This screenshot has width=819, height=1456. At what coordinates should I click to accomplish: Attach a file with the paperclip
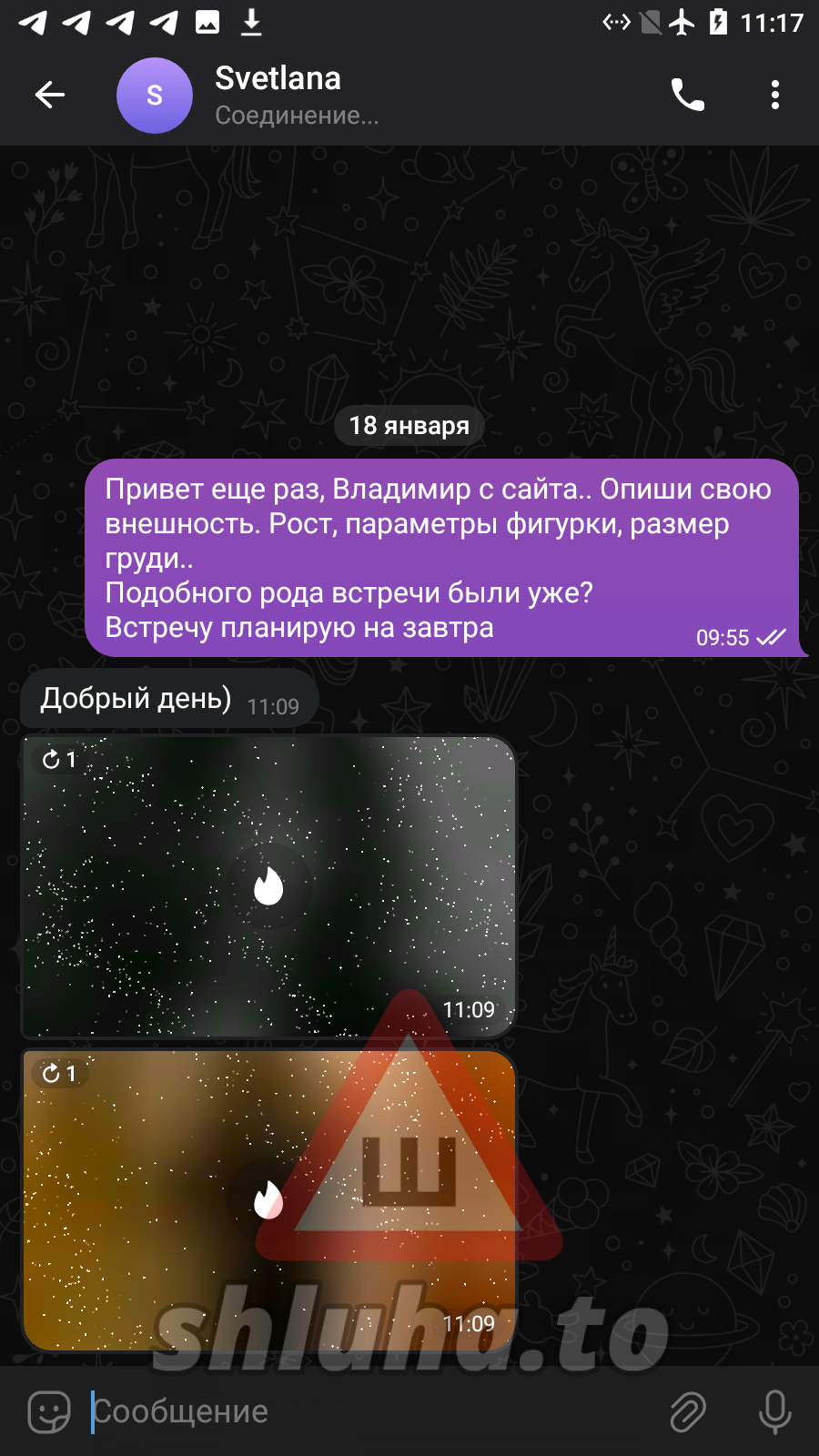(688, 1411)
